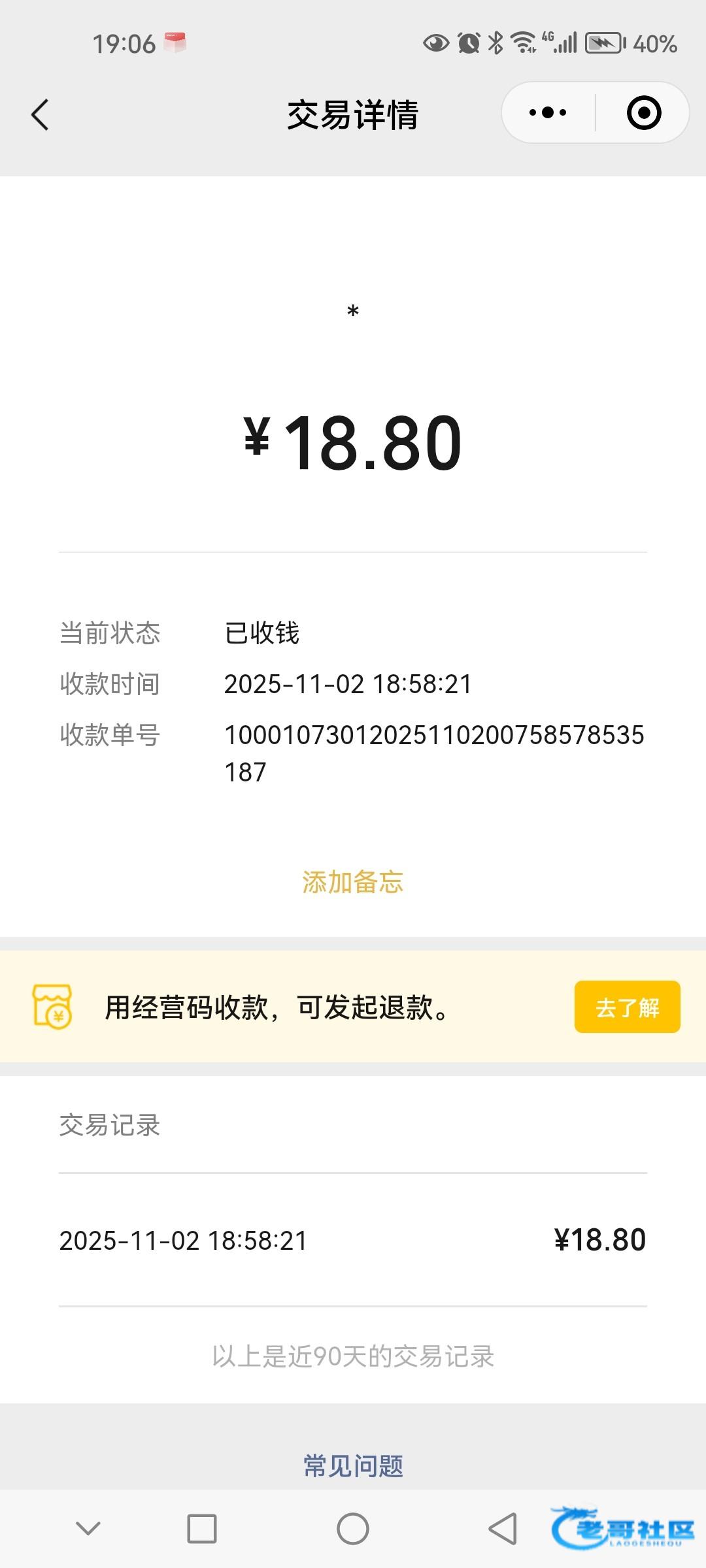Open the recent apps overview
This screenshot has height=1568, width=706.
pyautogui.click(x=202, y=1529)
